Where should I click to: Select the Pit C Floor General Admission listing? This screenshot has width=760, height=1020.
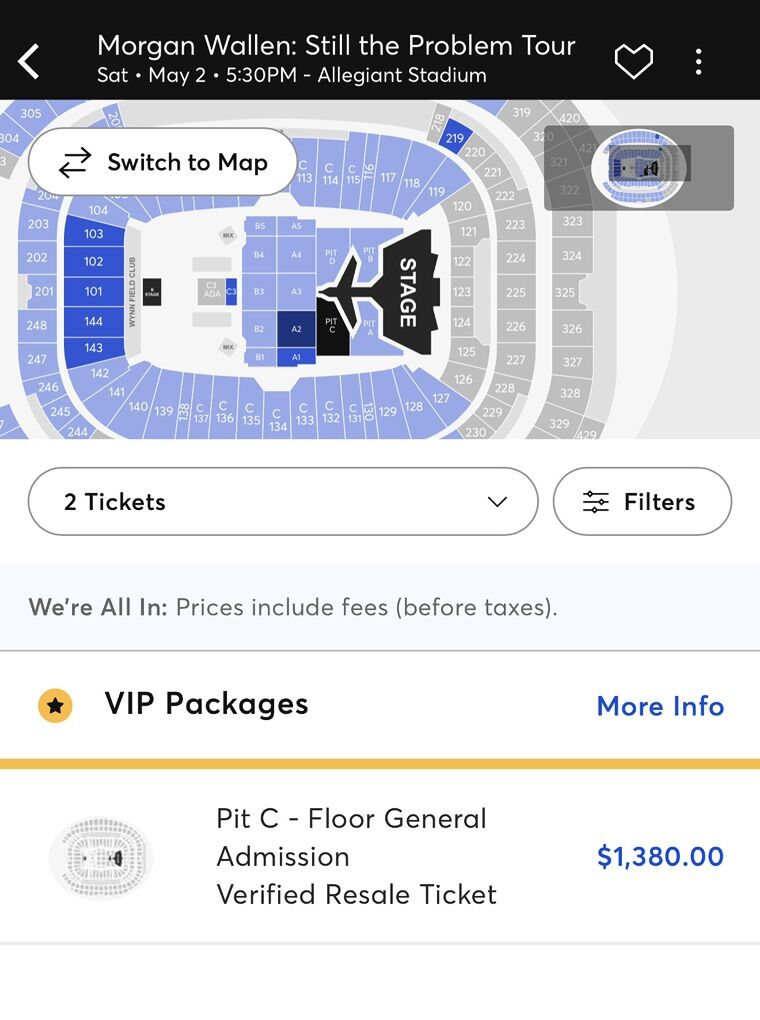[x=380, y=856]
